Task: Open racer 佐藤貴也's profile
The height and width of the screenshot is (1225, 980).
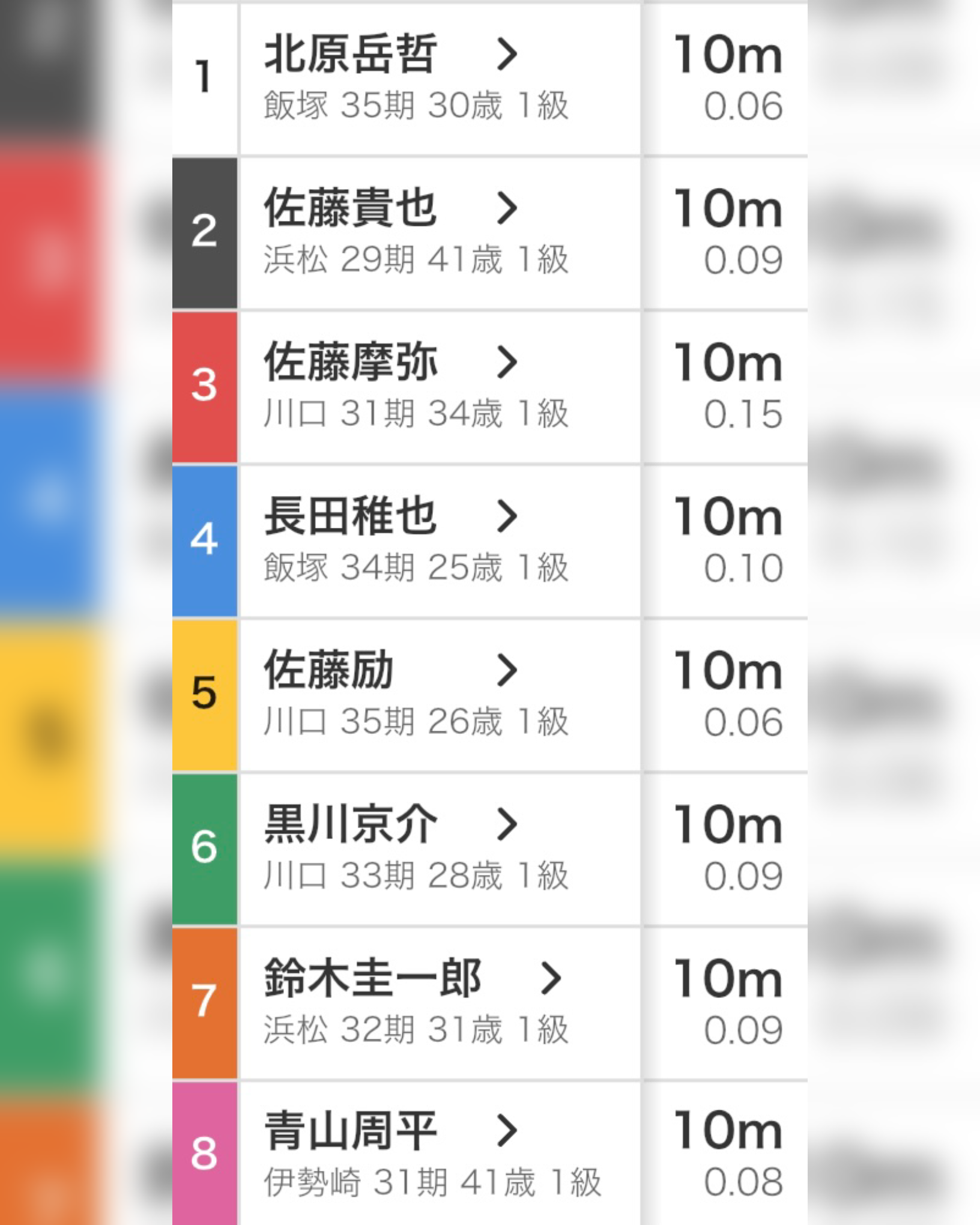Action: 391,208
